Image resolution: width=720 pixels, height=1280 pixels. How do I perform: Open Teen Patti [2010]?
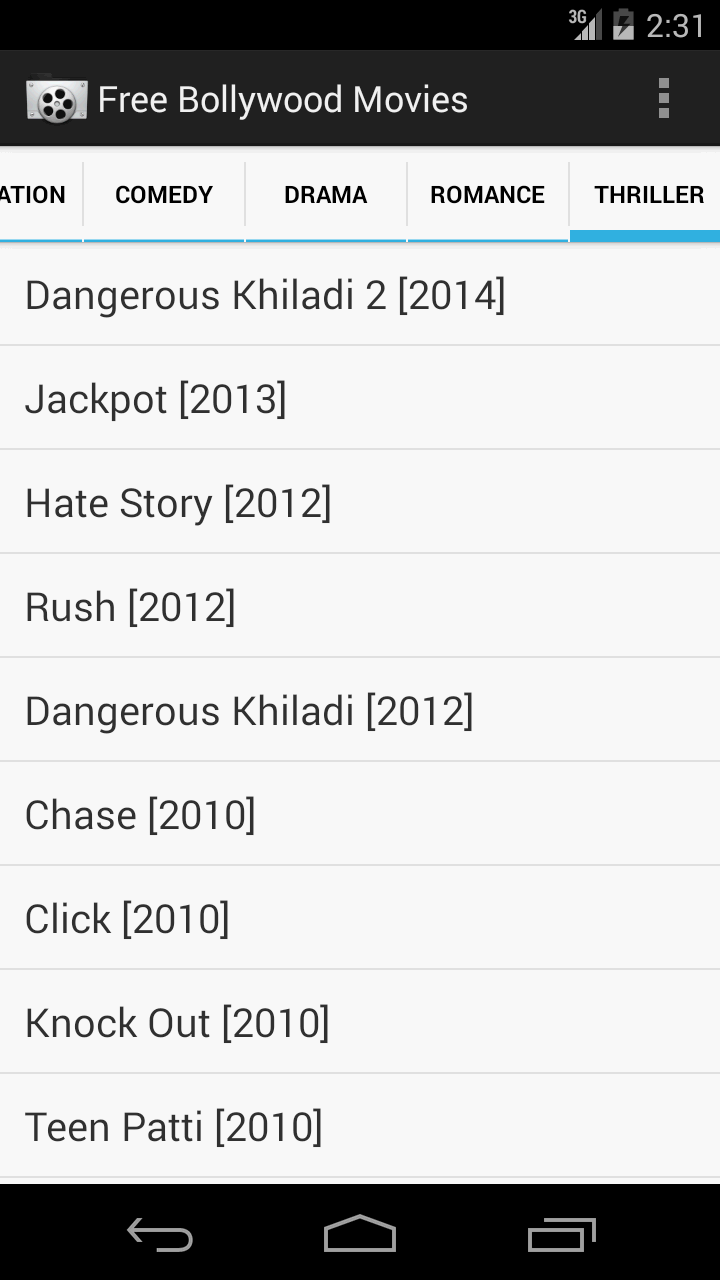click(173, 1126)
